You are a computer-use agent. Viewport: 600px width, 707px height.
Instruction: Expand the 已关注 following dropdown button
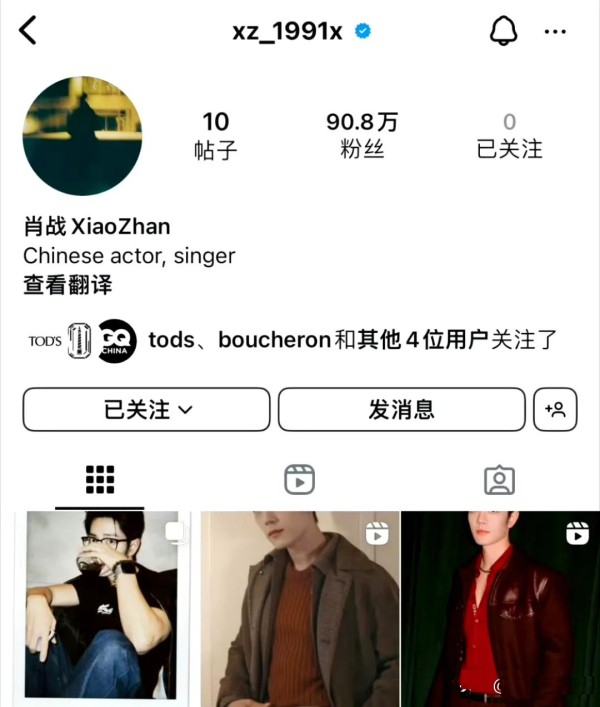146,409
